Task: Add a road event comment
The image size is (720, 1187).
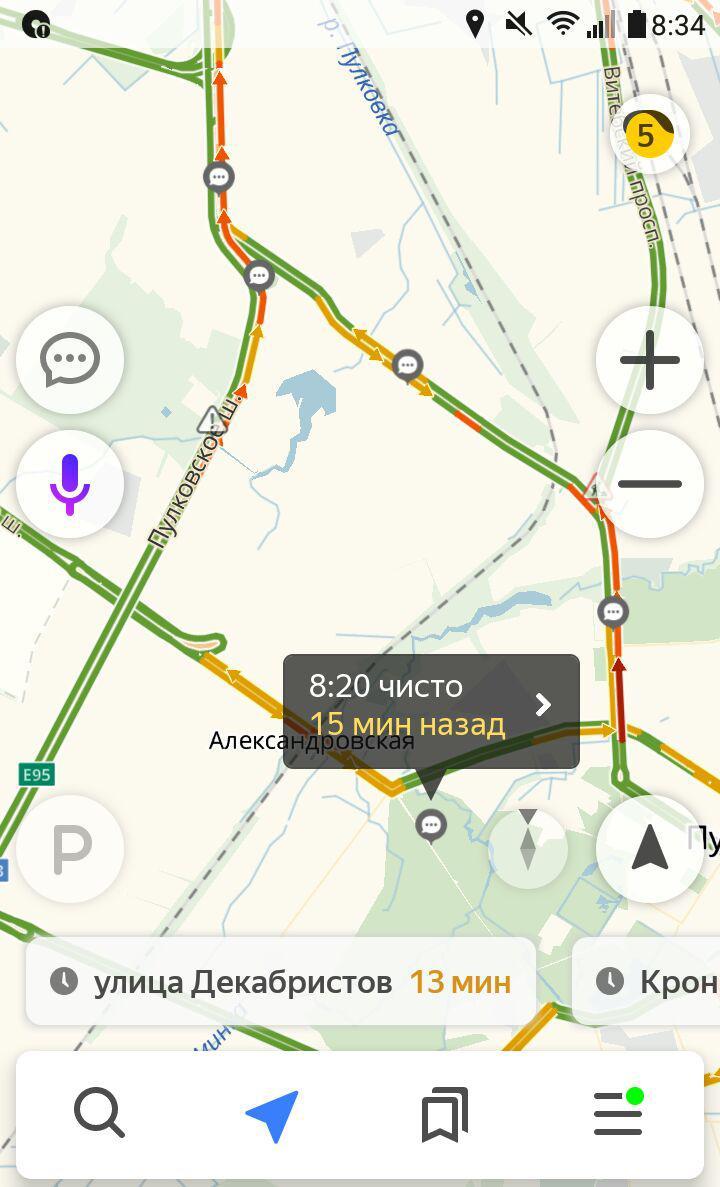Action: (x=70, y=360)
